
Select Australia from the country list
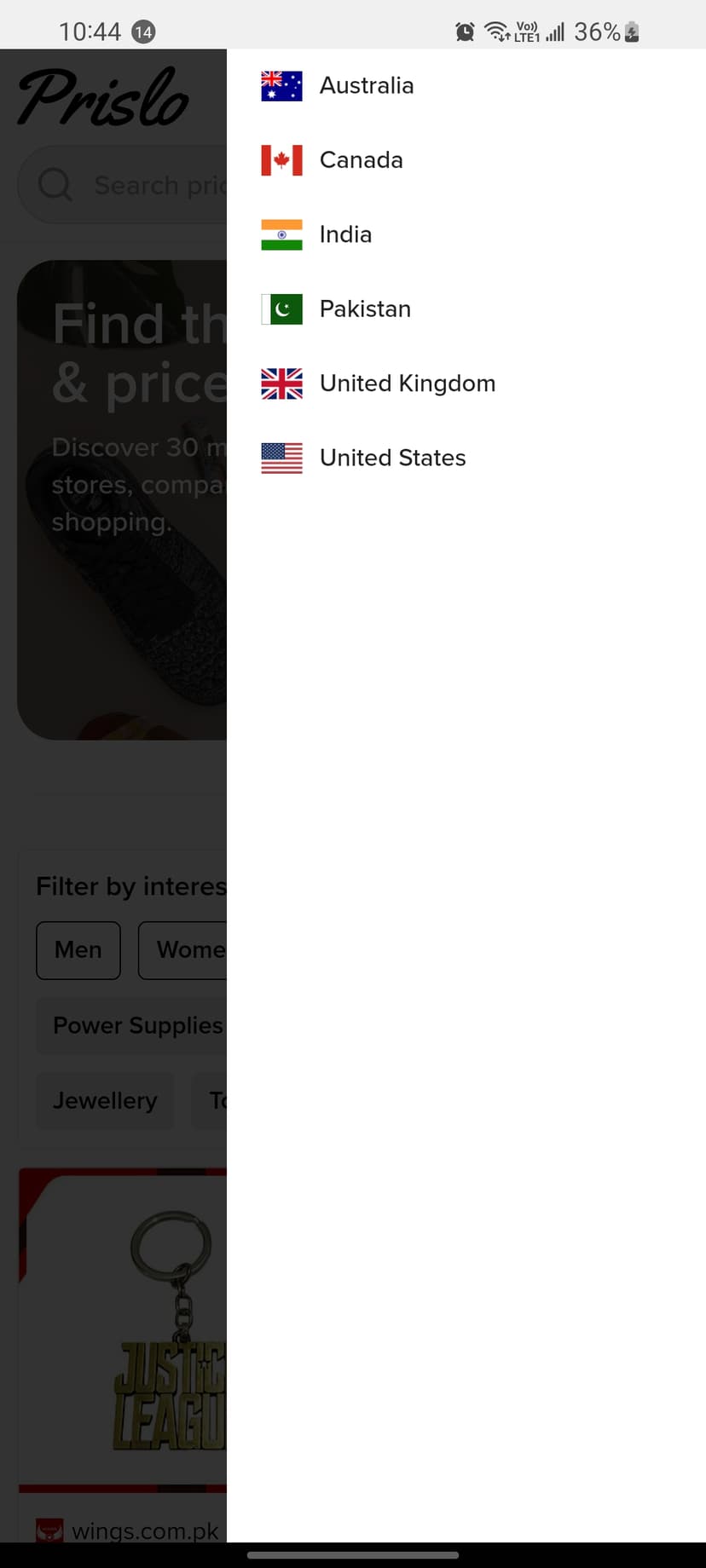tap(367, 86)
